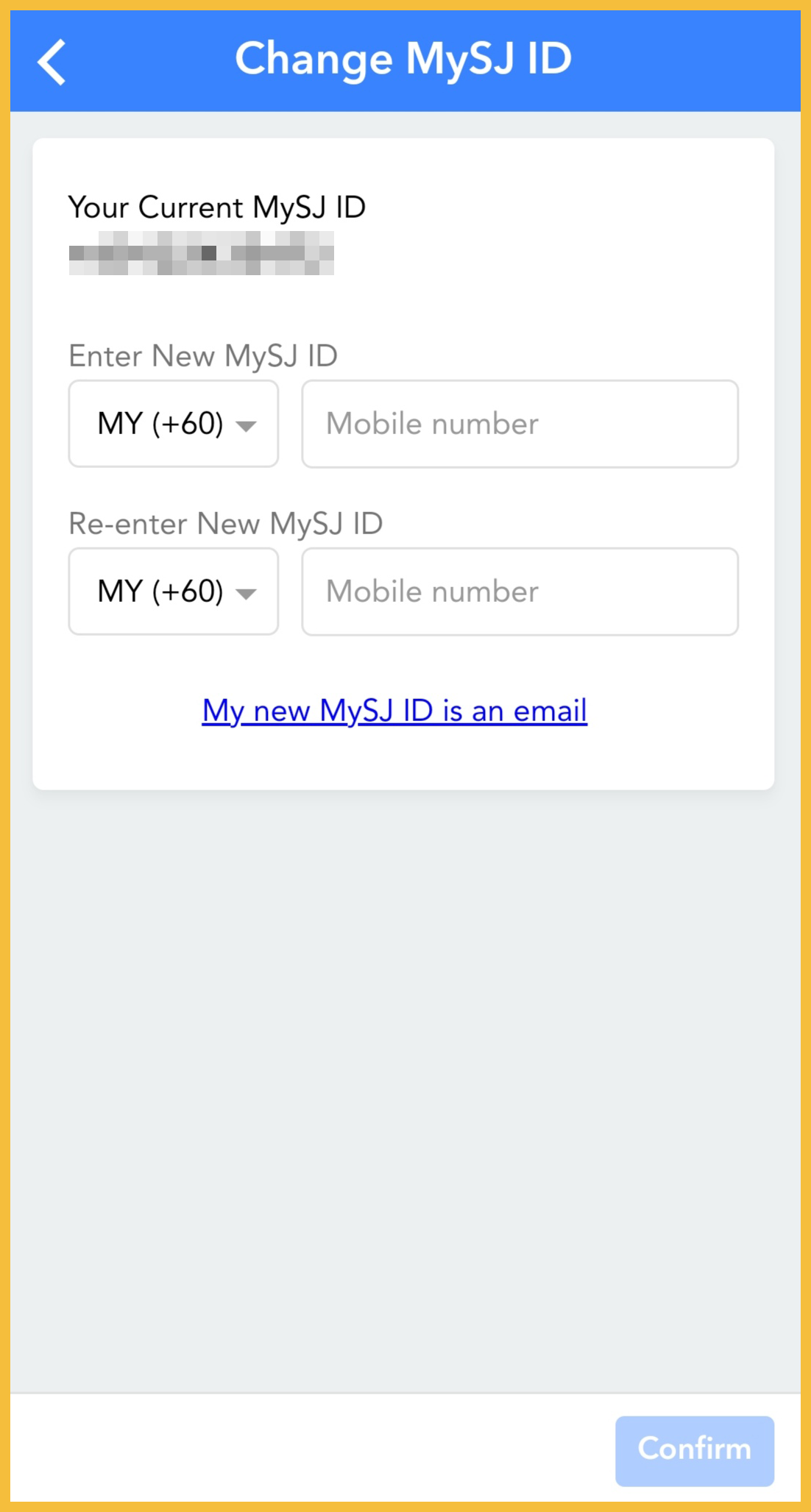Open 'My new MySJ ID is an email' link

point(394,711)
